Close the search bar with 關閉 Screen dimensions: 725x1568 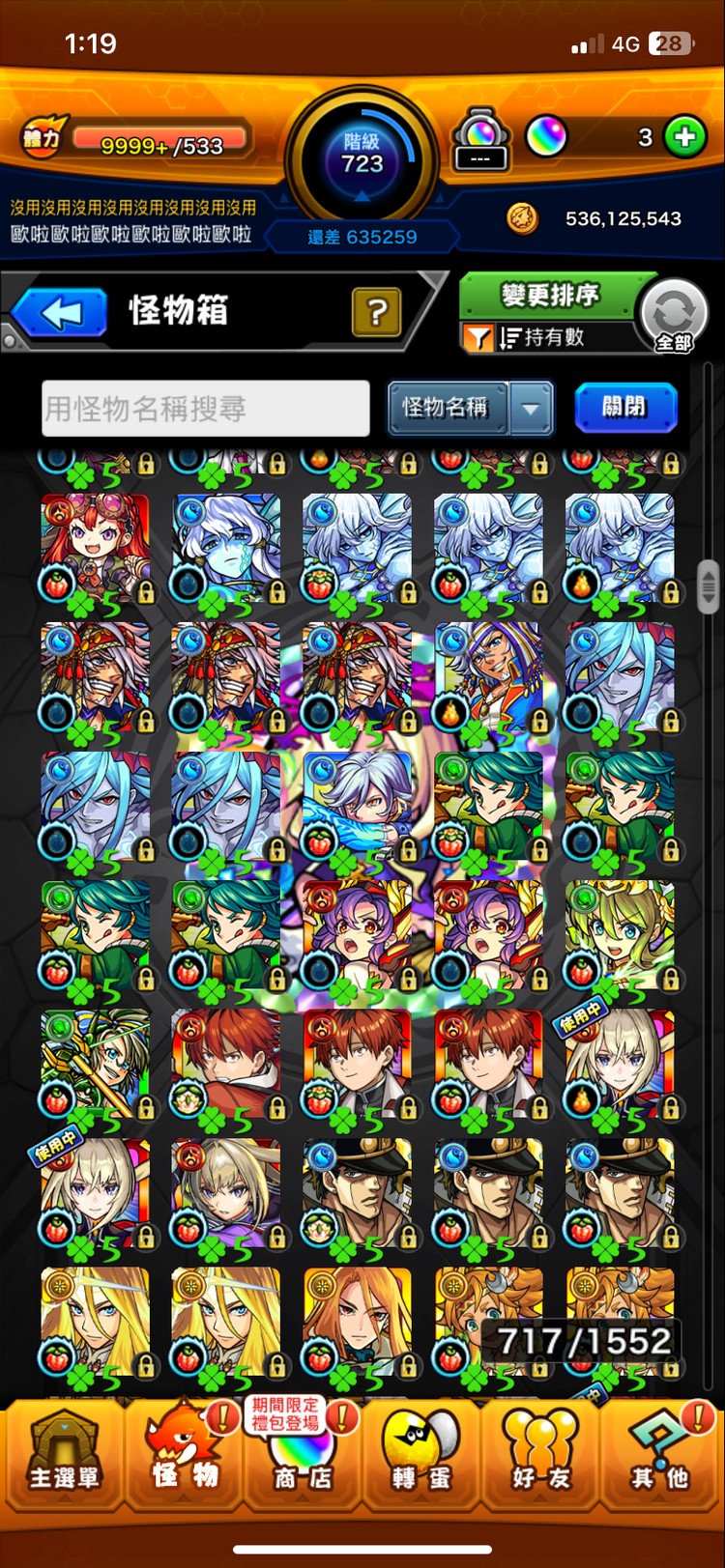point(624,407)
